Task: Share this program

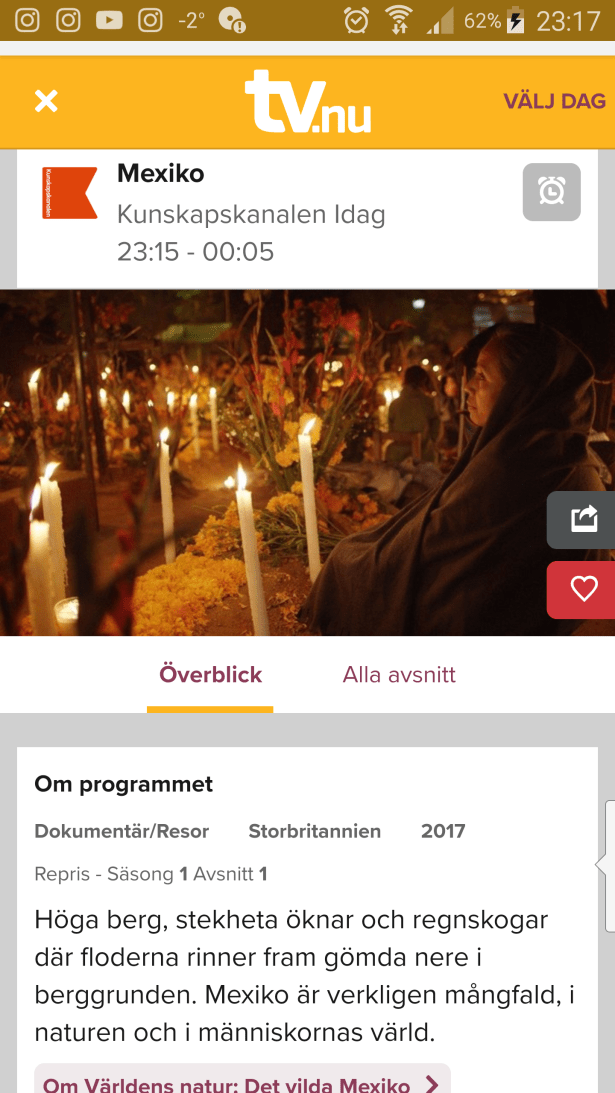Action: pos(582,519)
